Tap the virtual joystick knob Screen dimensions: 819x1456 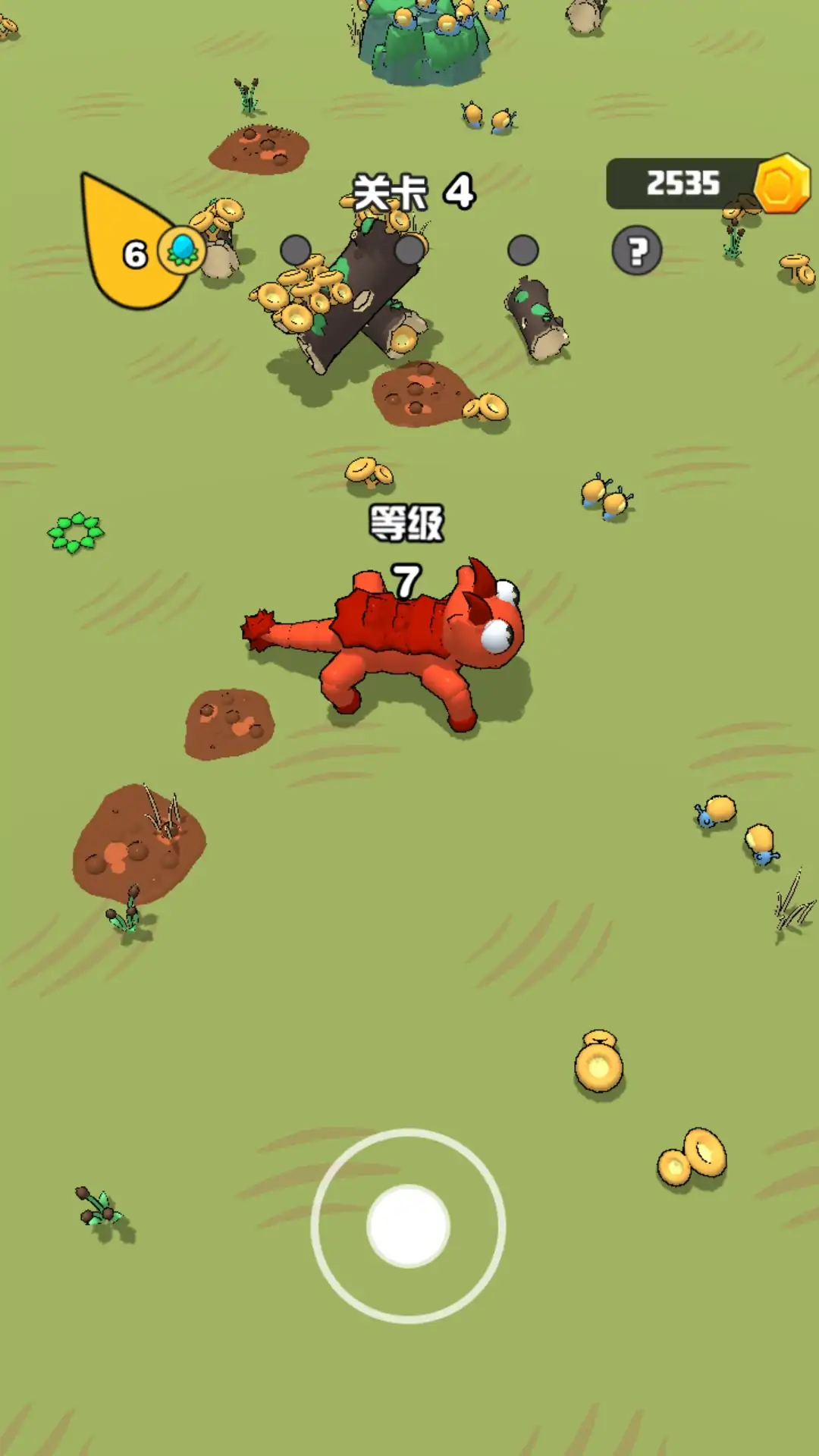408,1225
